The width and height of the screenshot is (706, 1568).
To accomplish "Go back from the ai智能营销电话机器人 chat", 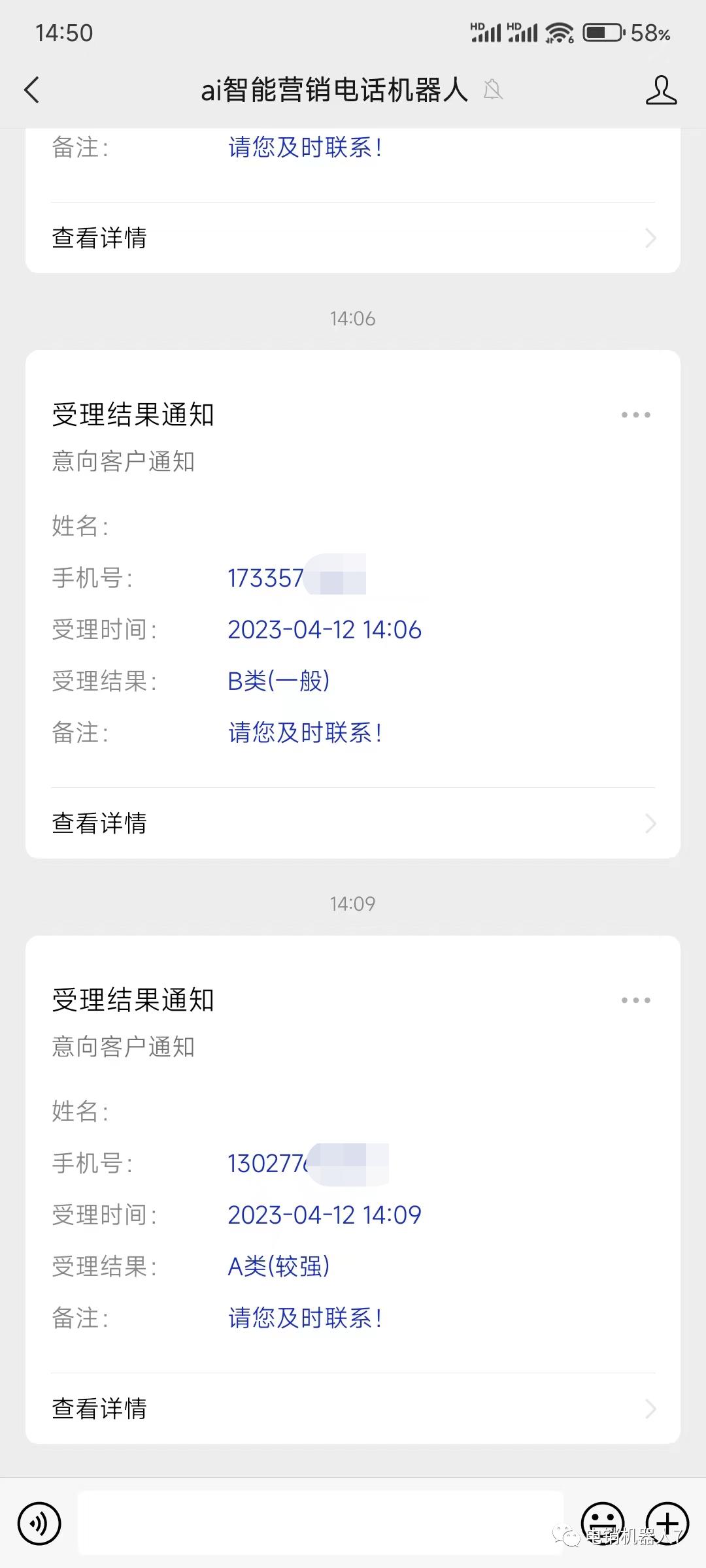I will 31,90.
